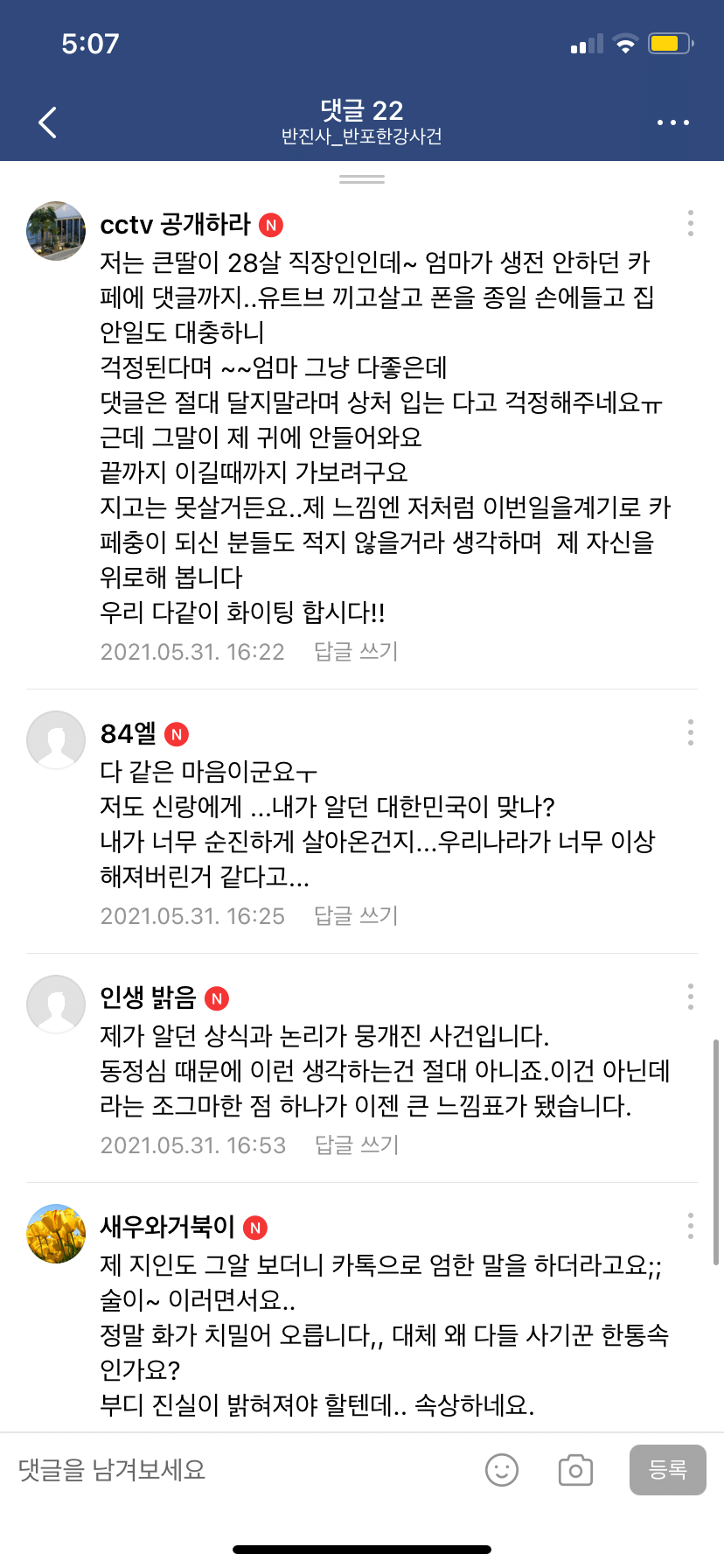View 새우와거북이's profile

[56, 1234]
